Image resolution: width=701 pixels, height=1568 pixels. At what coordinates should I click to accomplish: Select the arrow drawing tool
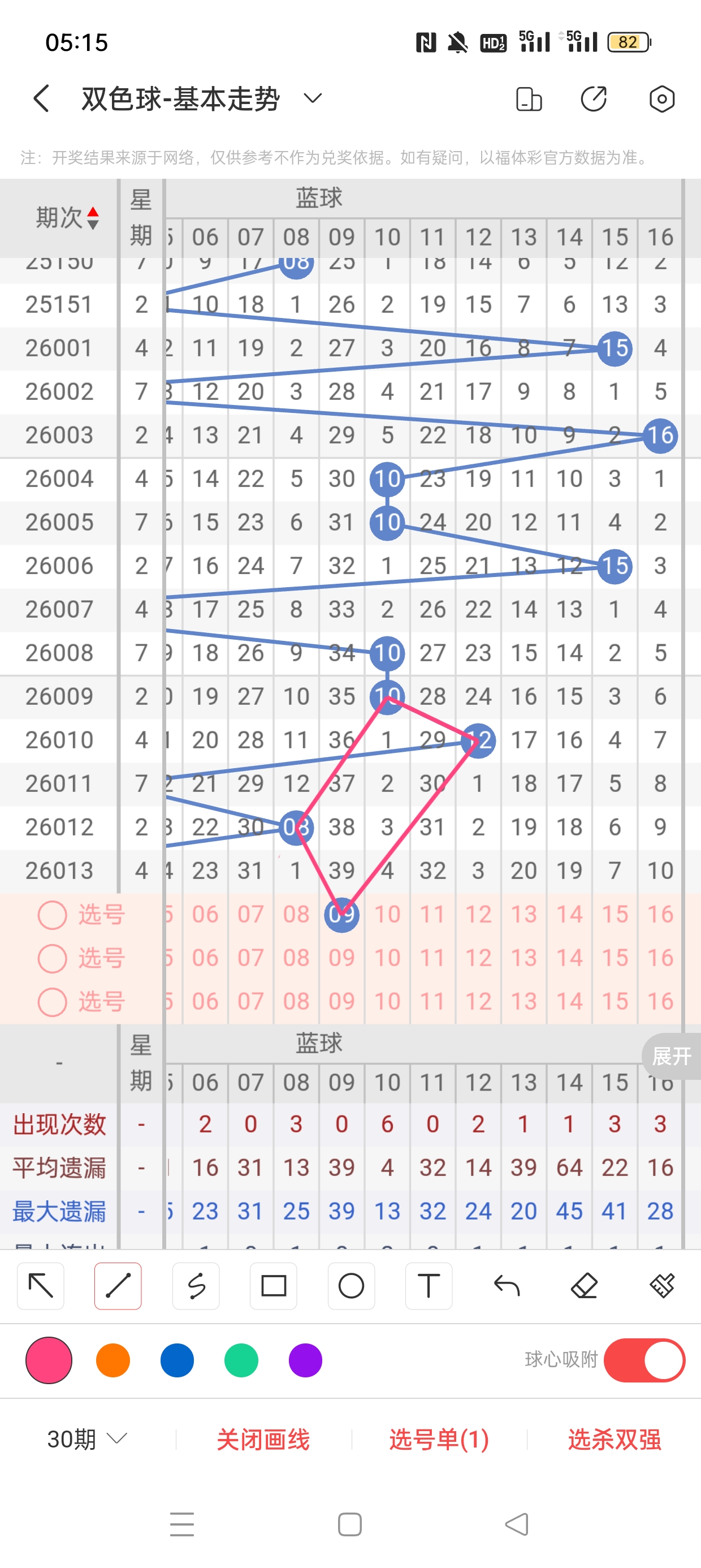41,1286
